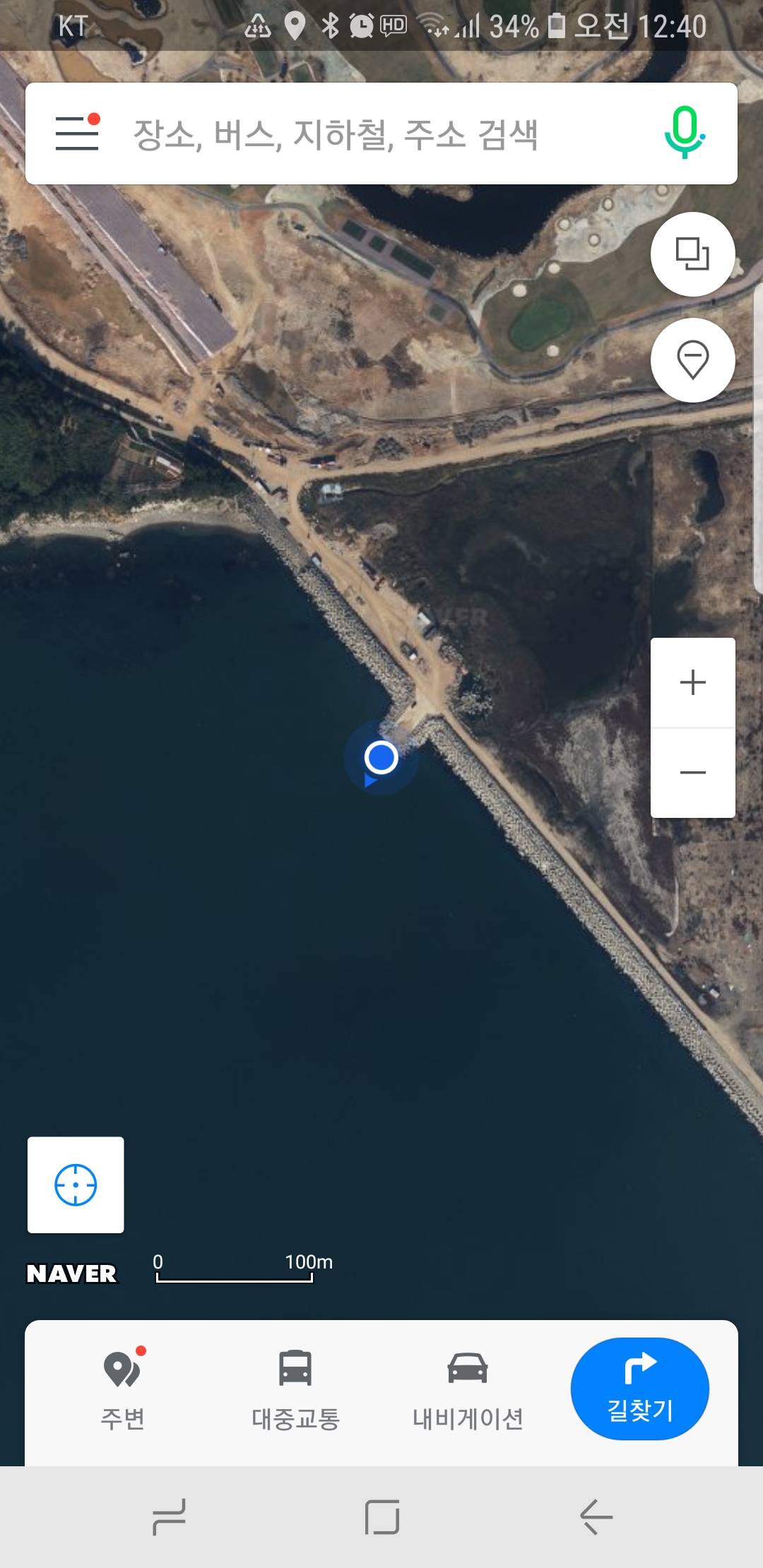The image size is (763, 1568).
Task: Open the map layers selector
Action: [x=692, y=254]
